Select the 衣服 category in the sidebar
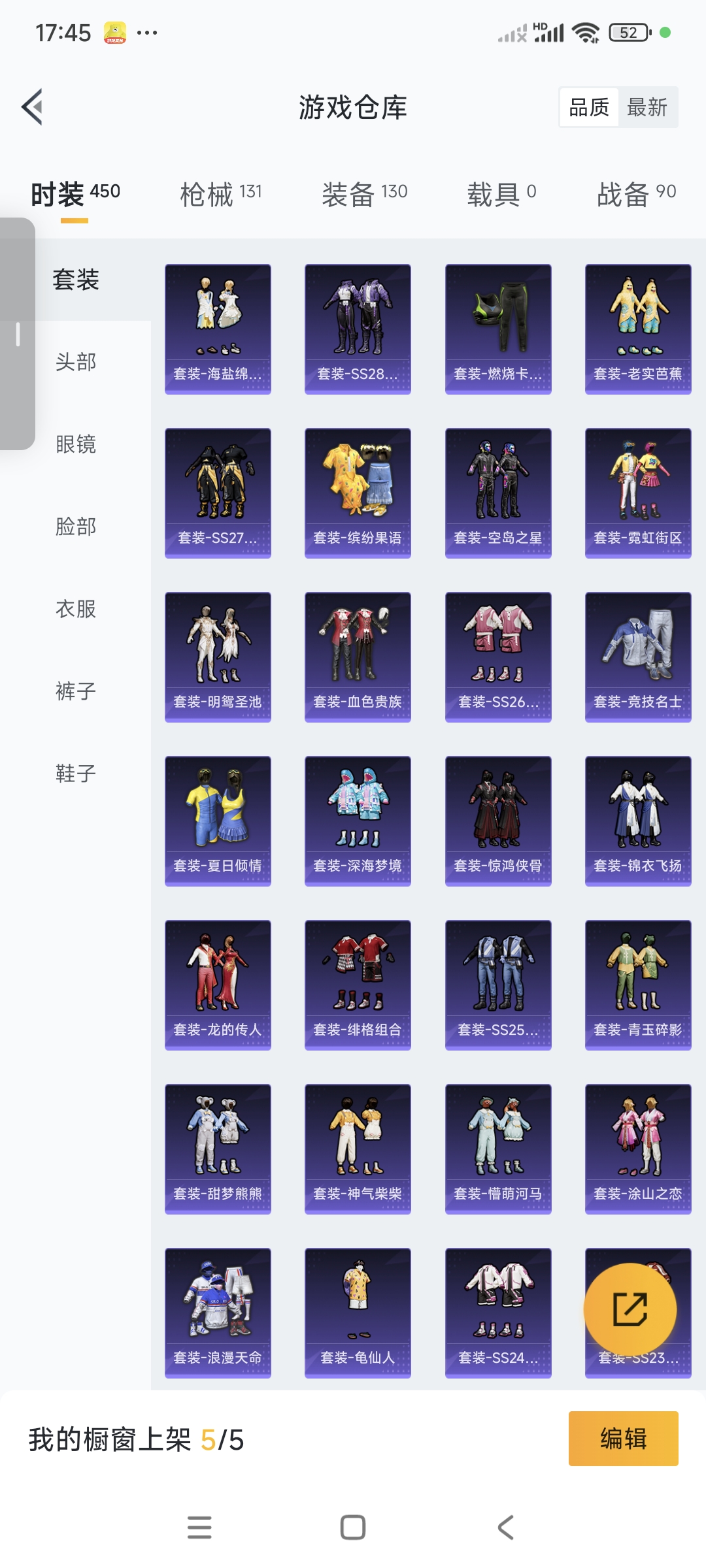The width and height of the screenshot is (706, 1568). tap(76, 609)
